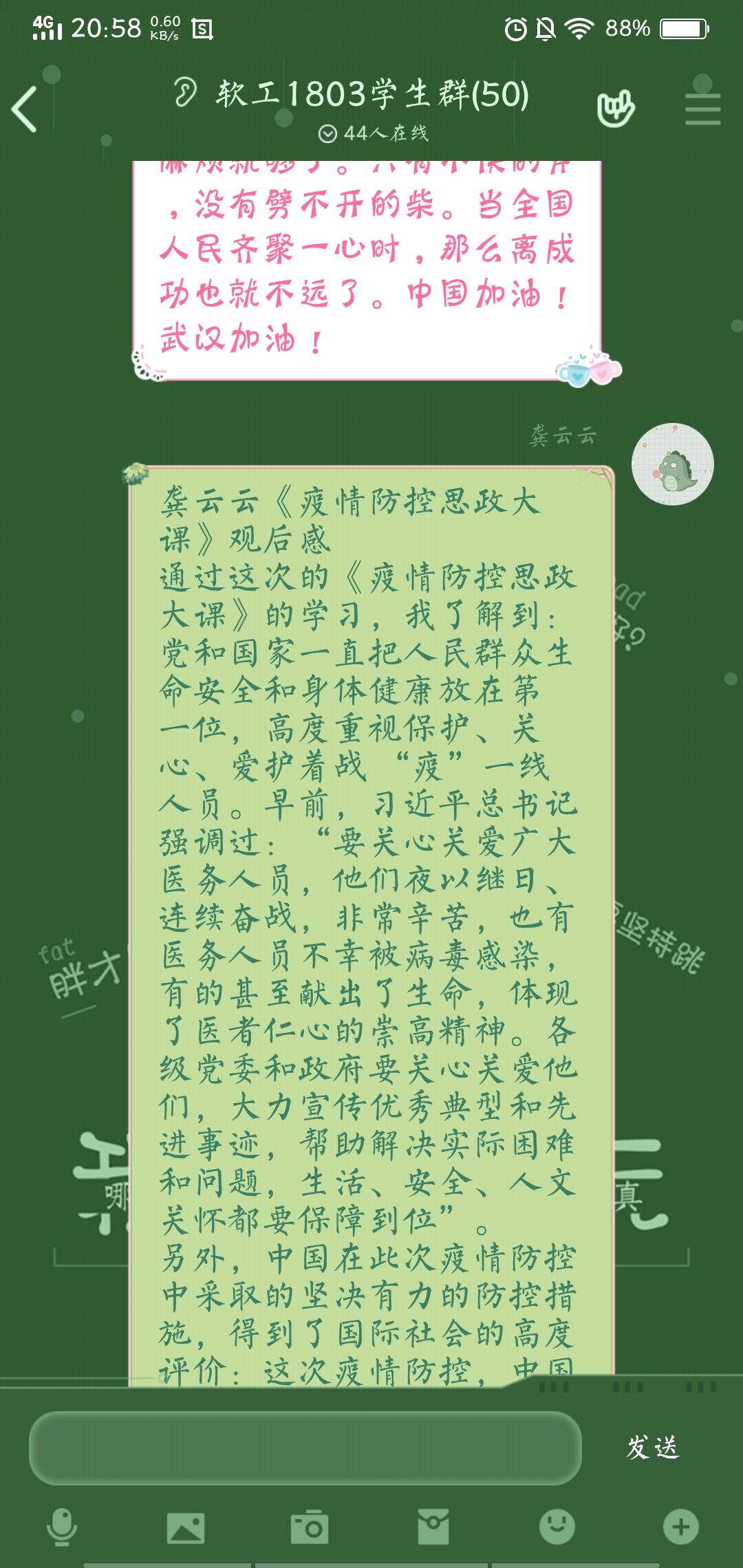
Task: Open the group menu icon
Action: (x=702, y=109)
